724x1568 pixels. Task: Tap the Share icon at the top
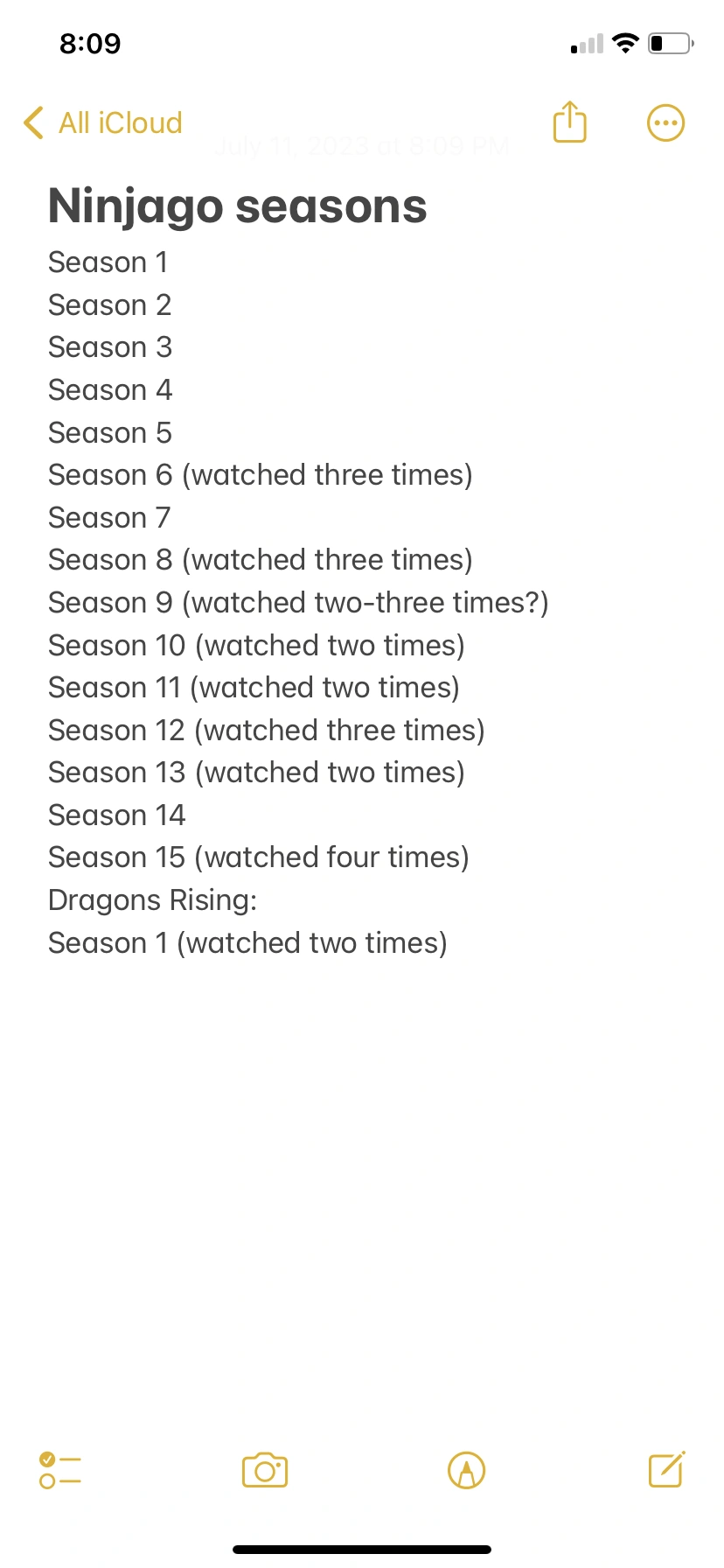click(x=569, y=122)
